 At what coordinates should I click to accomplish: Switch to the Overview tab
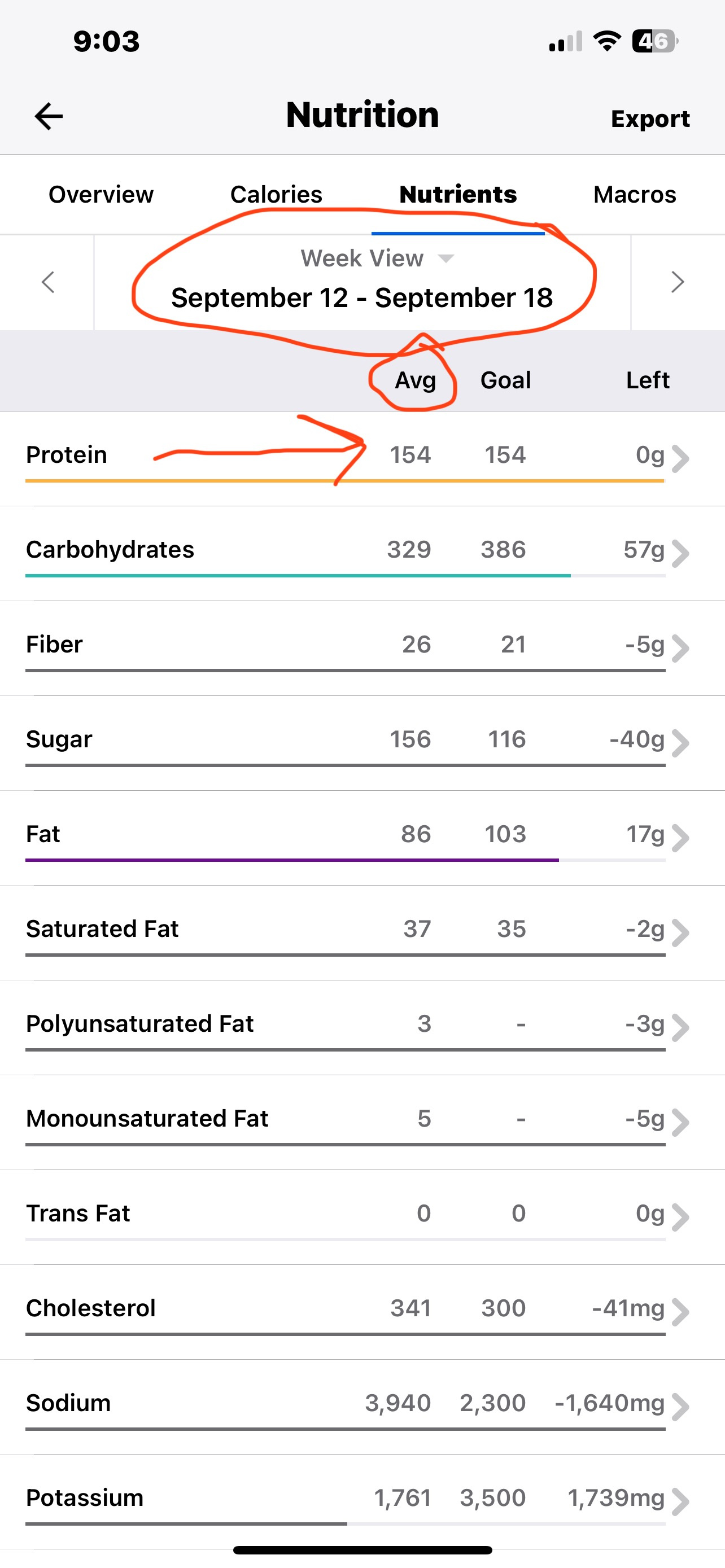101,195
